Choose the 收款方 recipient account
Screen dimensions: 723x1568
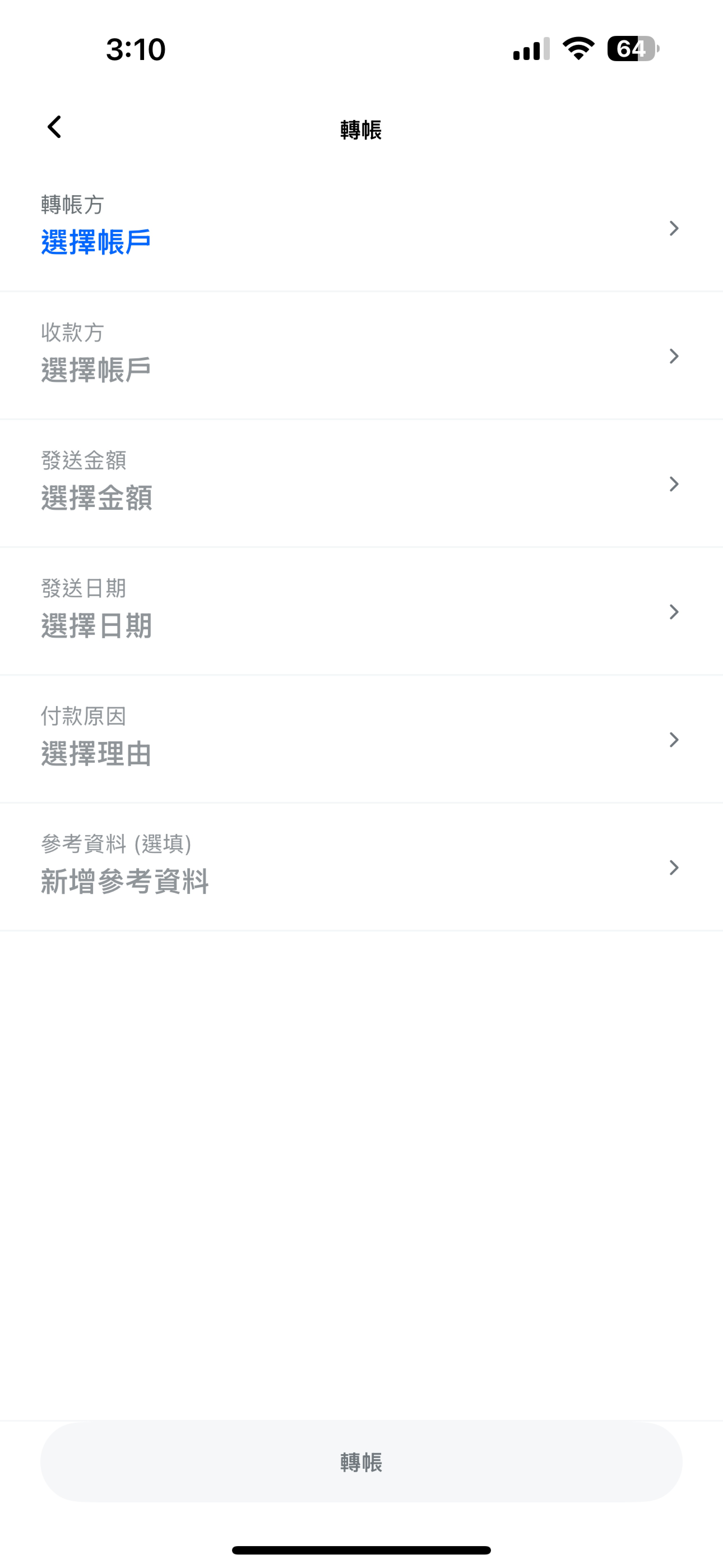pos(361,356)
